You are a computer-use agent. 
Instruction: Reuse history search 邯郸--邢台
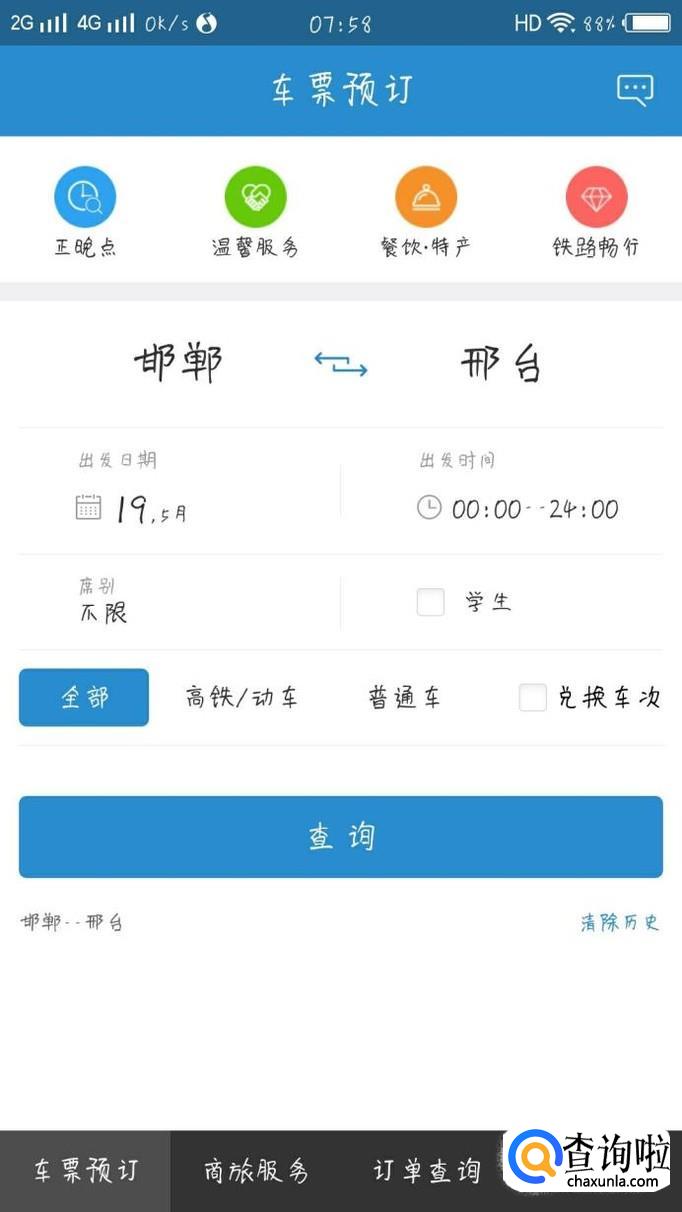(x=72, y=922)
